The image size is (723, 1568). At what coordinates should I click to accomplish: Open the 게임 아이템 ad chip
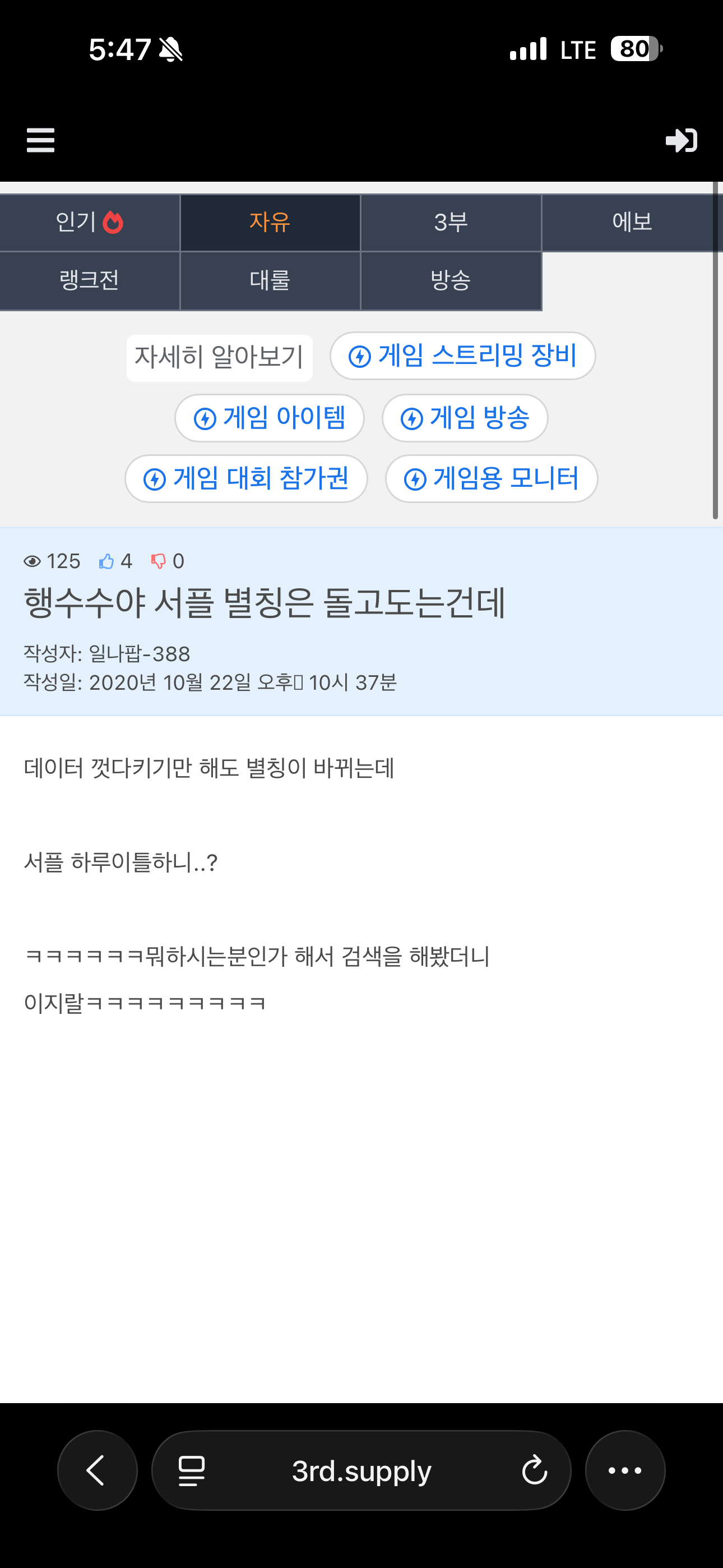pyautogui.click(x=270, y=418)
